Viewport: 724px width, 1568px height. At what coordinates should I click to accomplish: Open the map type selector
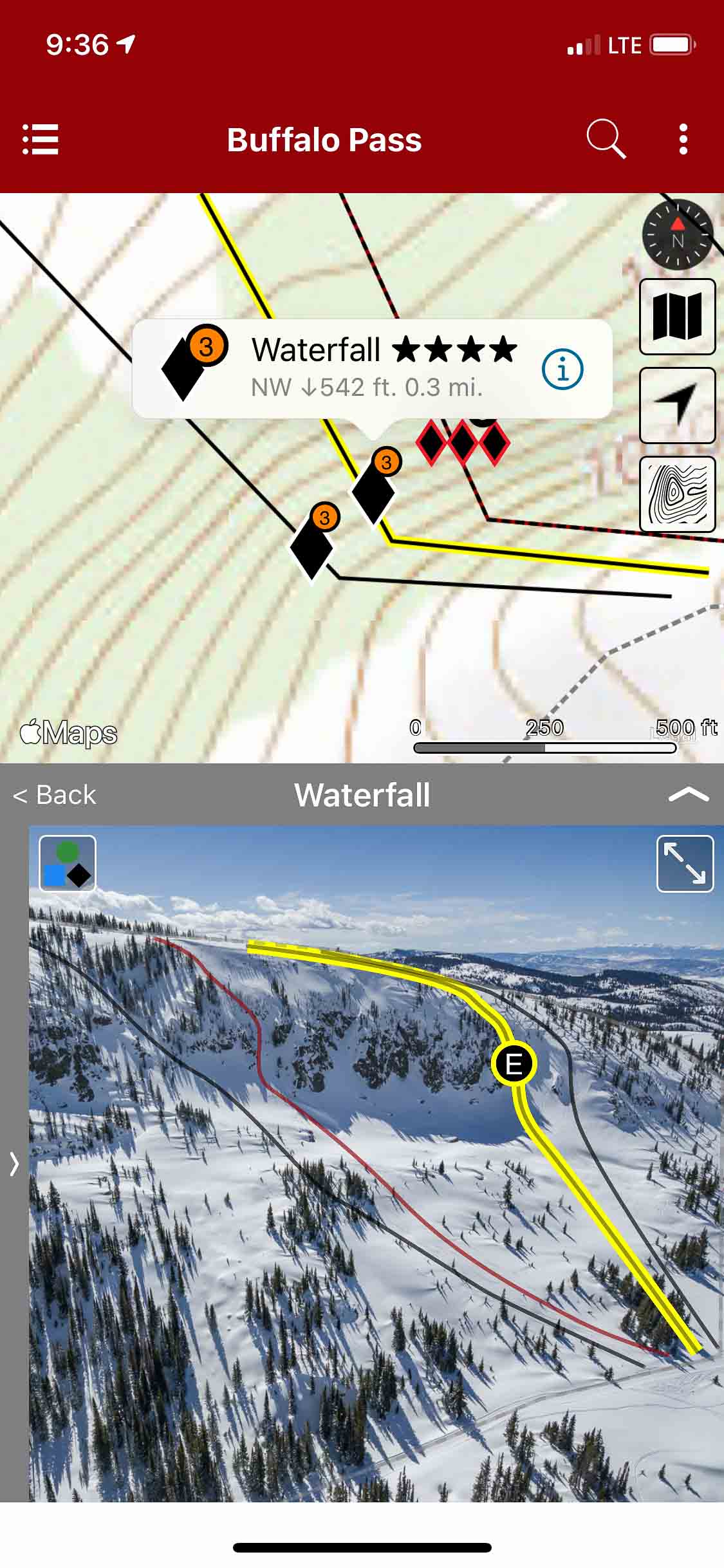point(677,317)
